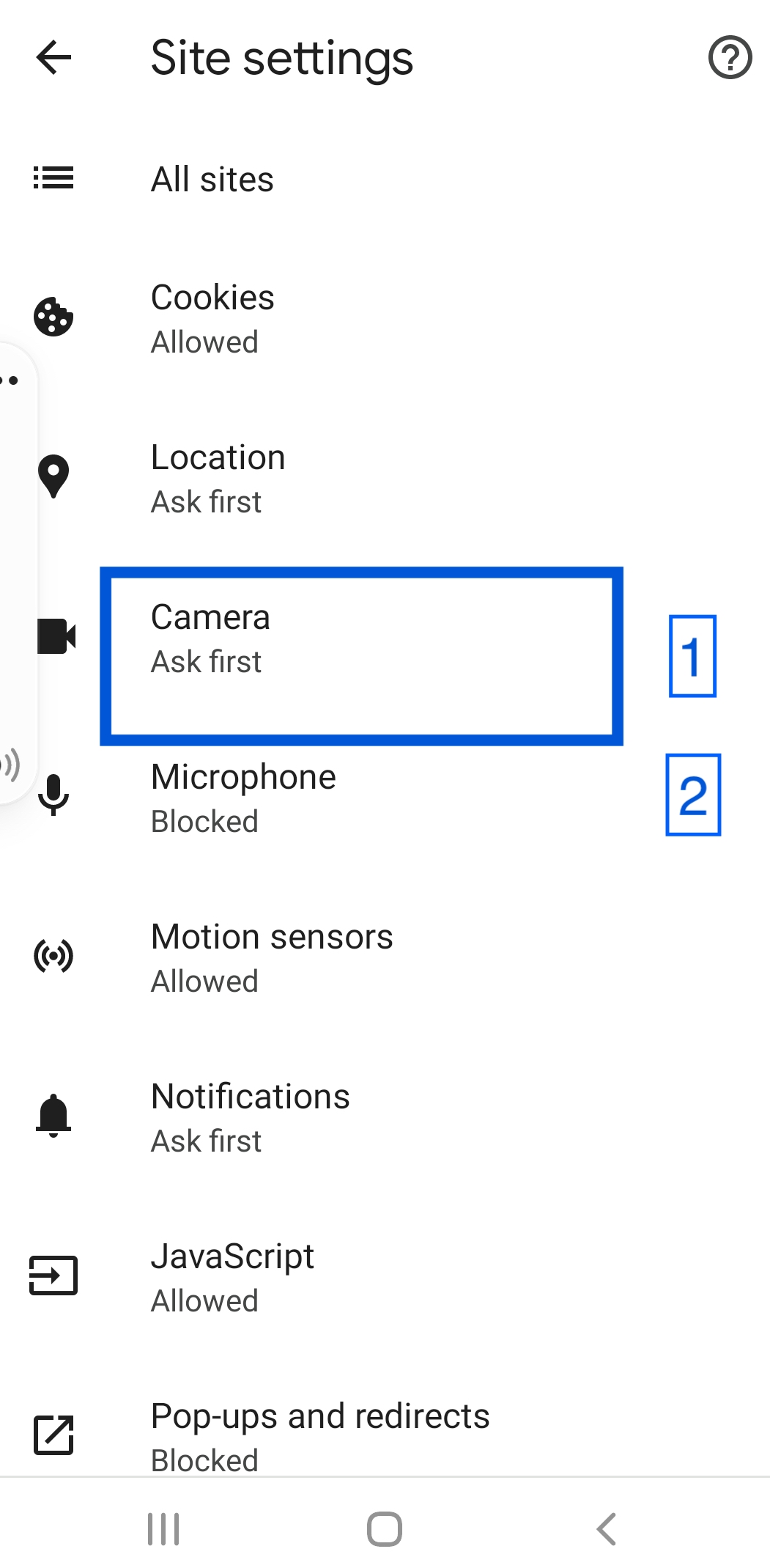Open Microphone permission settings

[x=385, y=798]
